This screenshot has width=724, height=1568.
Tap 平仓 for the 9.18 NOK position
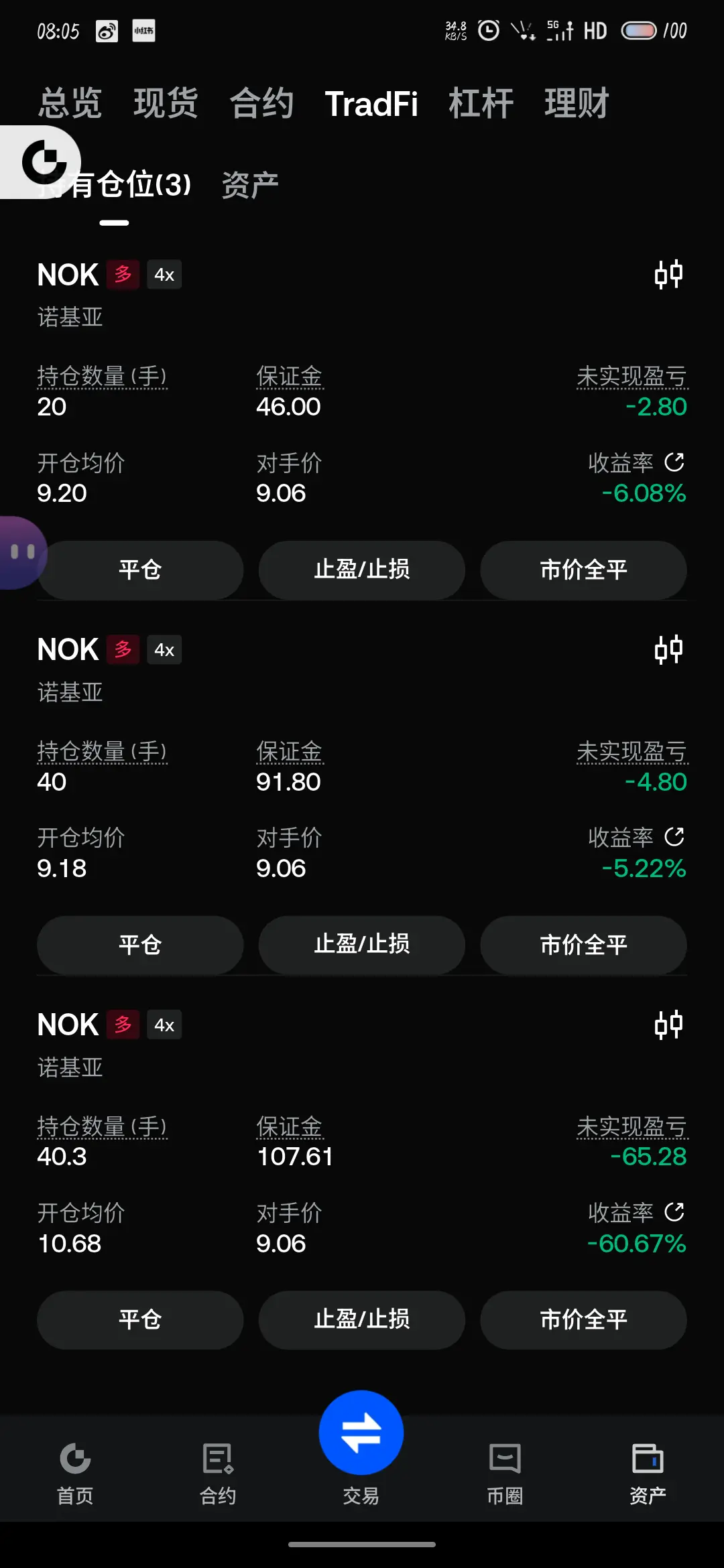click(140, 945)
